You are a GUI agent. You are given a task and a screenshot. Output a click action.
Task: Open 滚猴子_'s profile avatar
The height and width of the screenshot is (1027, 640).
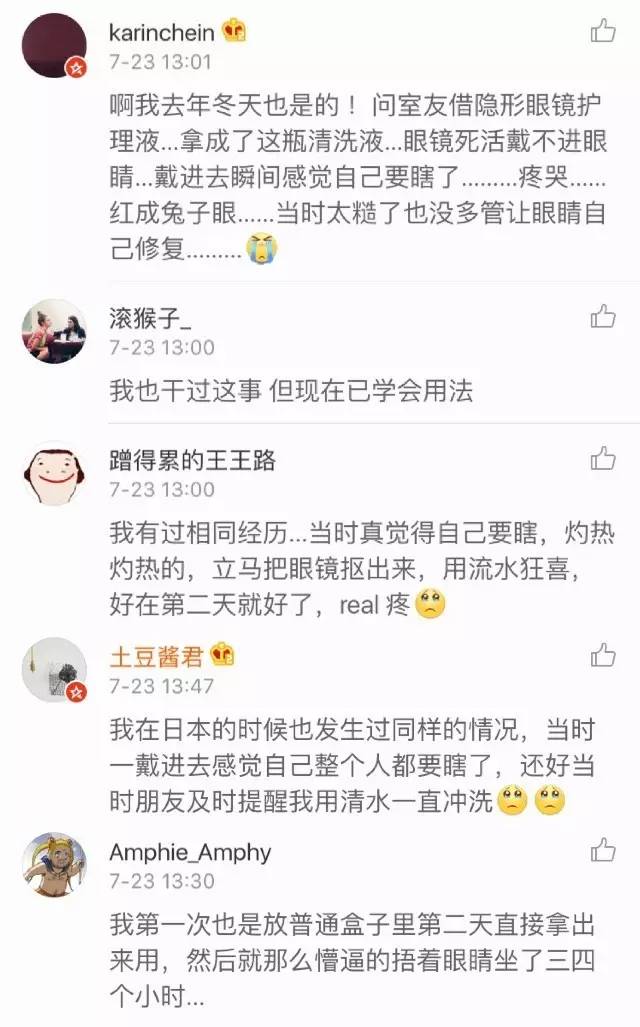pos(54,332)
